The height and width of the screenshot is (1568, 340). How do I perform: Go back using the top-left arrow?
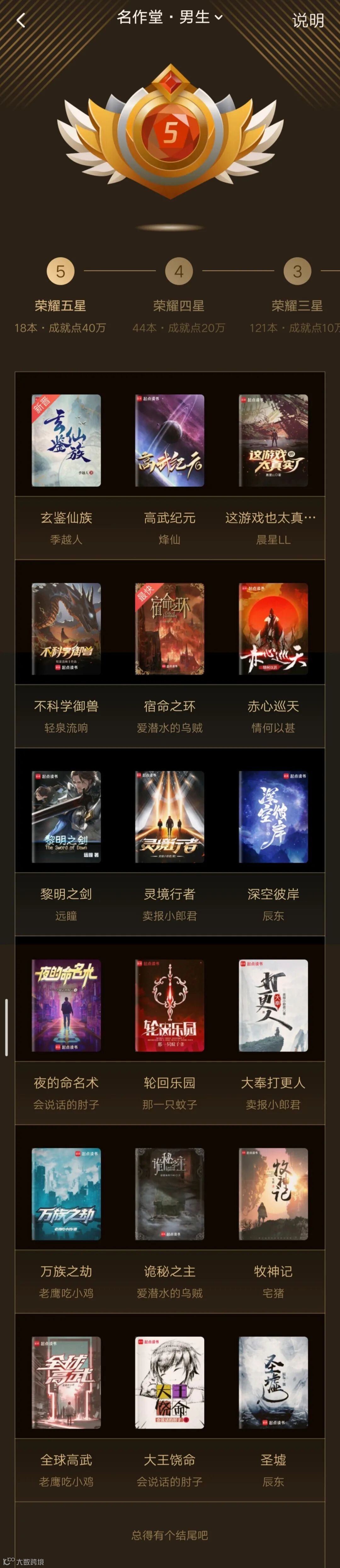(x=21, y=21)
